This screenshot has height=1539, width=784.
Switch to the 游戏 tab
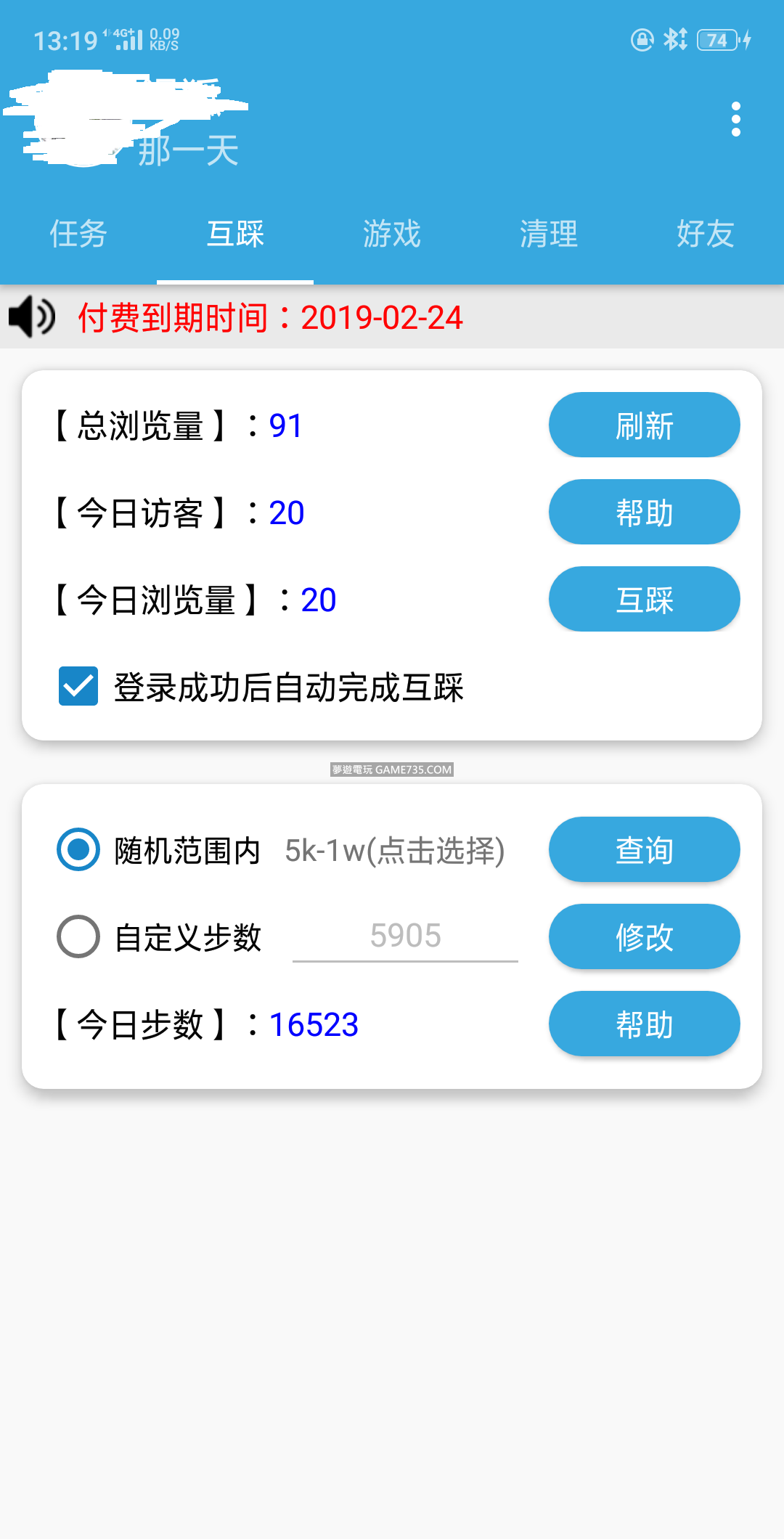392,234
